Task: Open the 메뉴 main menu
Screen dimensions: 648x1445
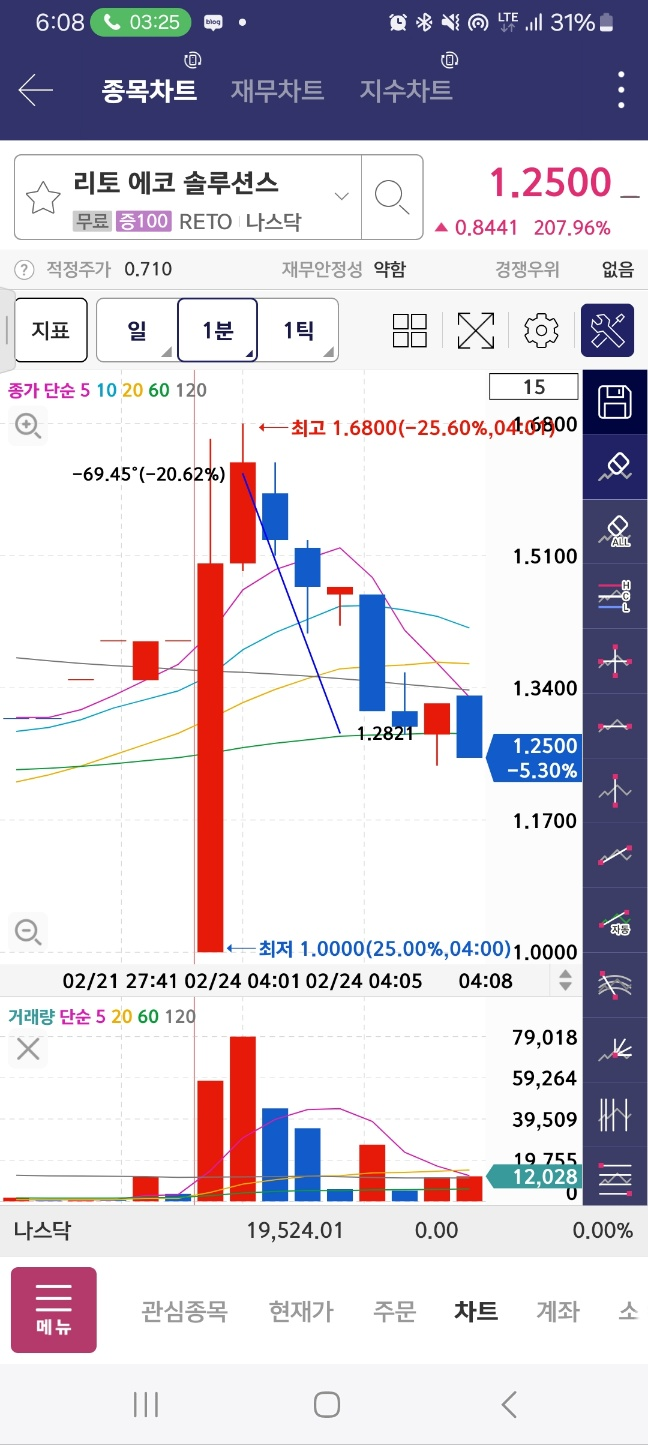Action: point(54,1310)
